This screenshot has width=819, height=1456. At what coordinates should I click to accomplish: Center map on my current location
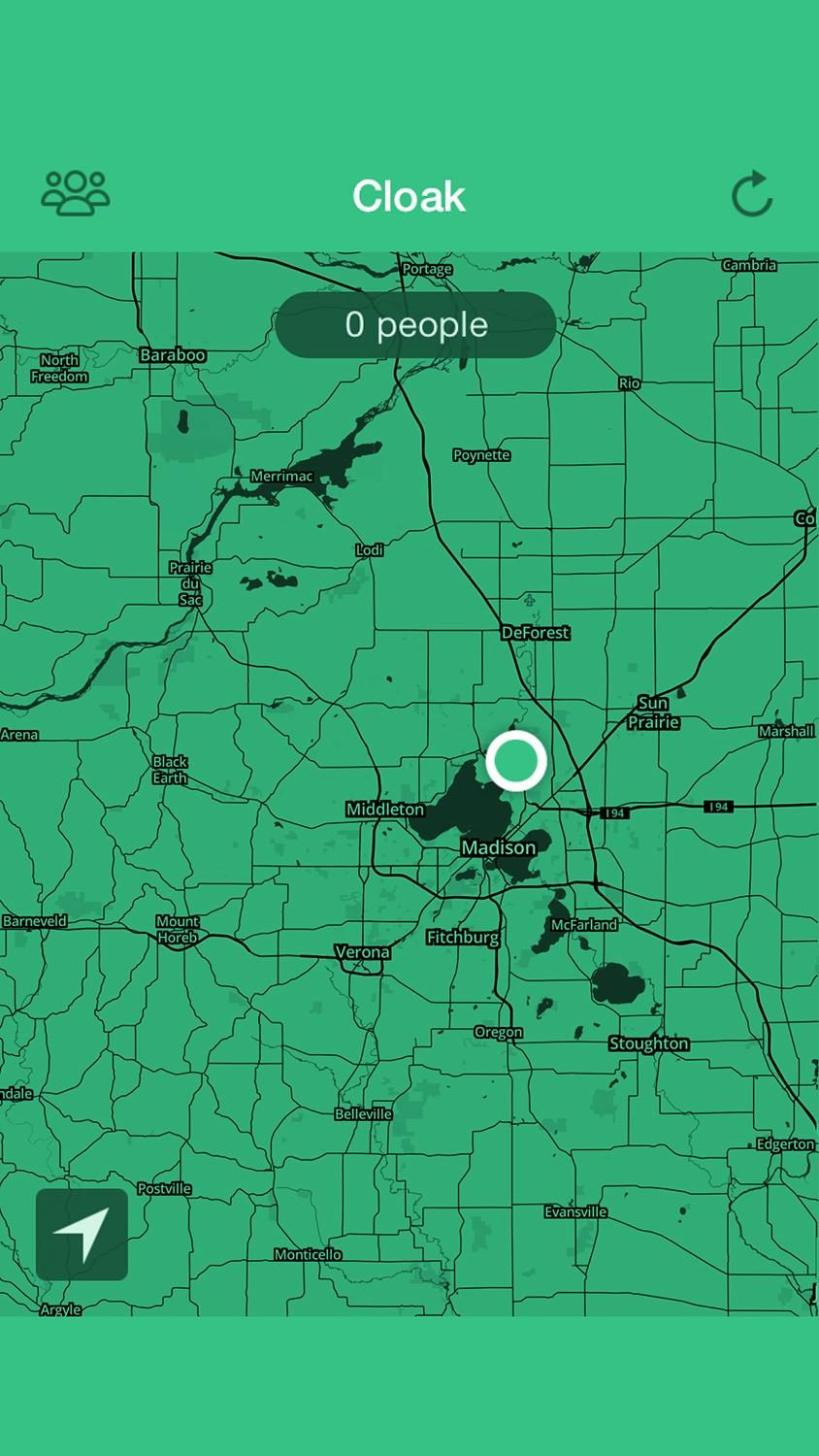[x=82, y=1234]
